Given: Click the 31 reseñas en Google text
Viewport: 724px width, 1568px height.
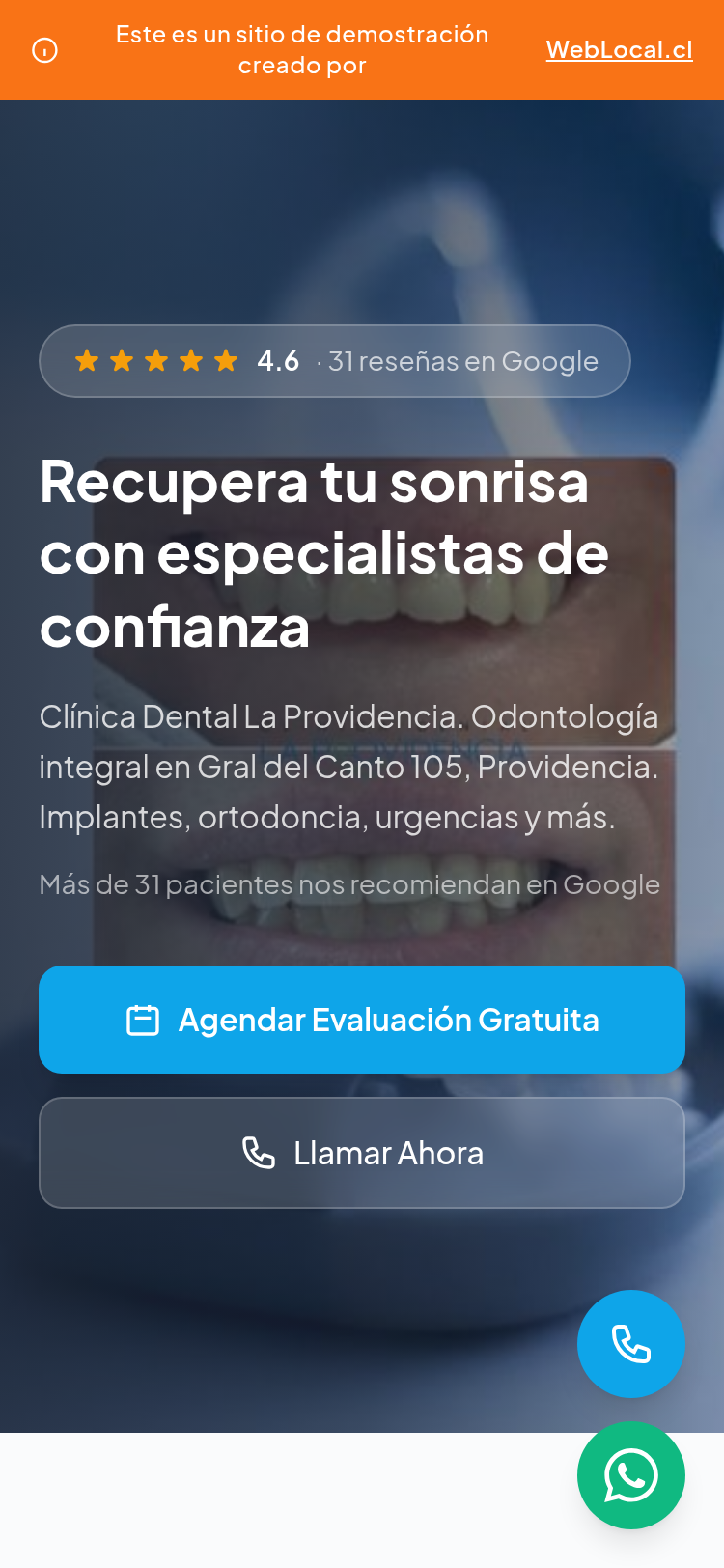Looking at the screenshot, I should point(463,360).
